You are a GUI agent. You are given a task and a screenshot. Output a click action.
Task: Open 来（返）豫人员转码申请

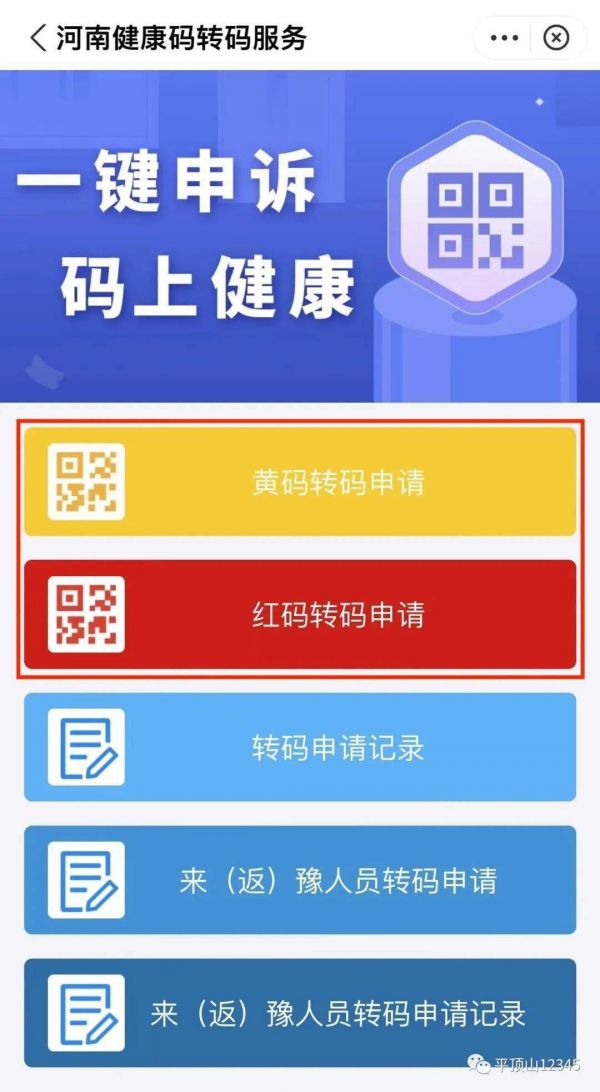[300, 880]
